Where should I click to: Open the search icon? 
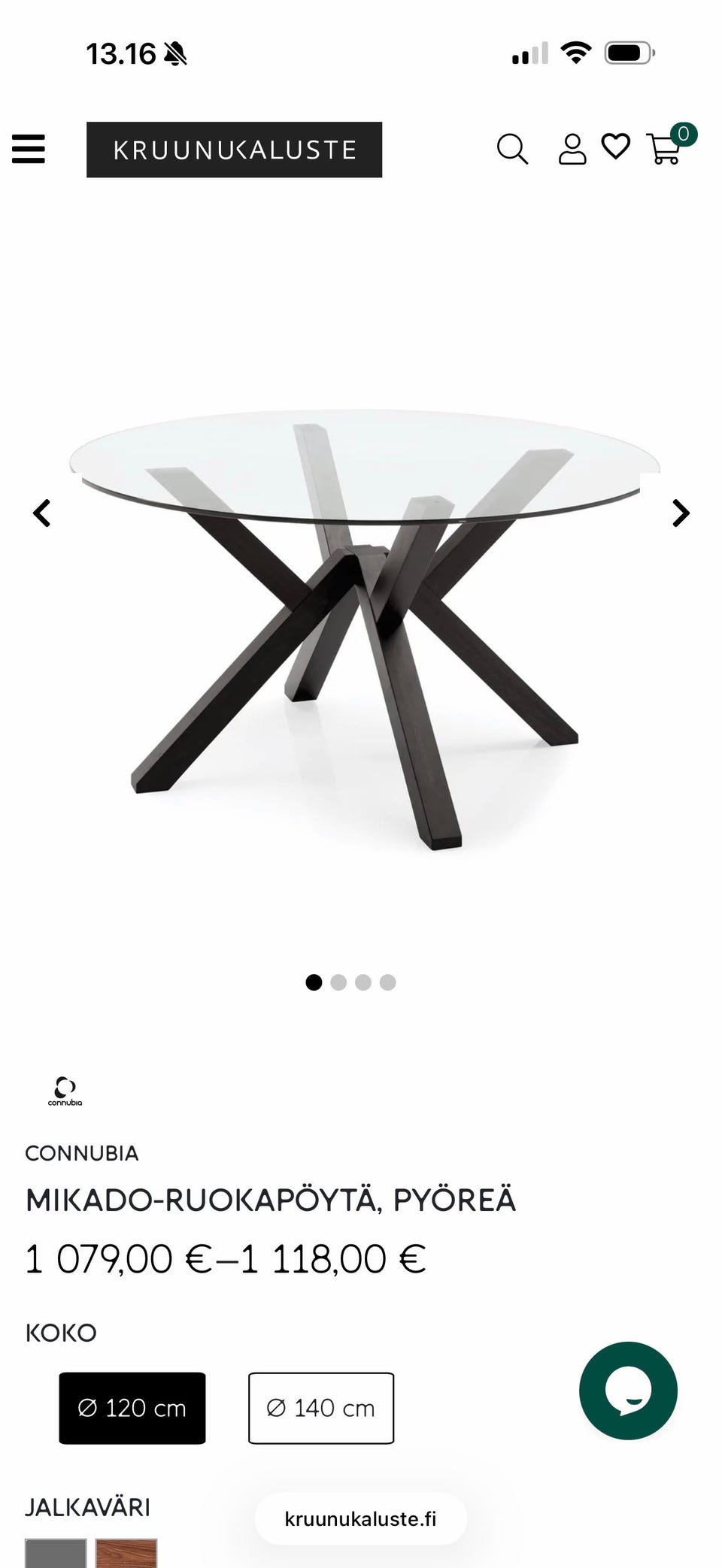(x=512, y=149)
